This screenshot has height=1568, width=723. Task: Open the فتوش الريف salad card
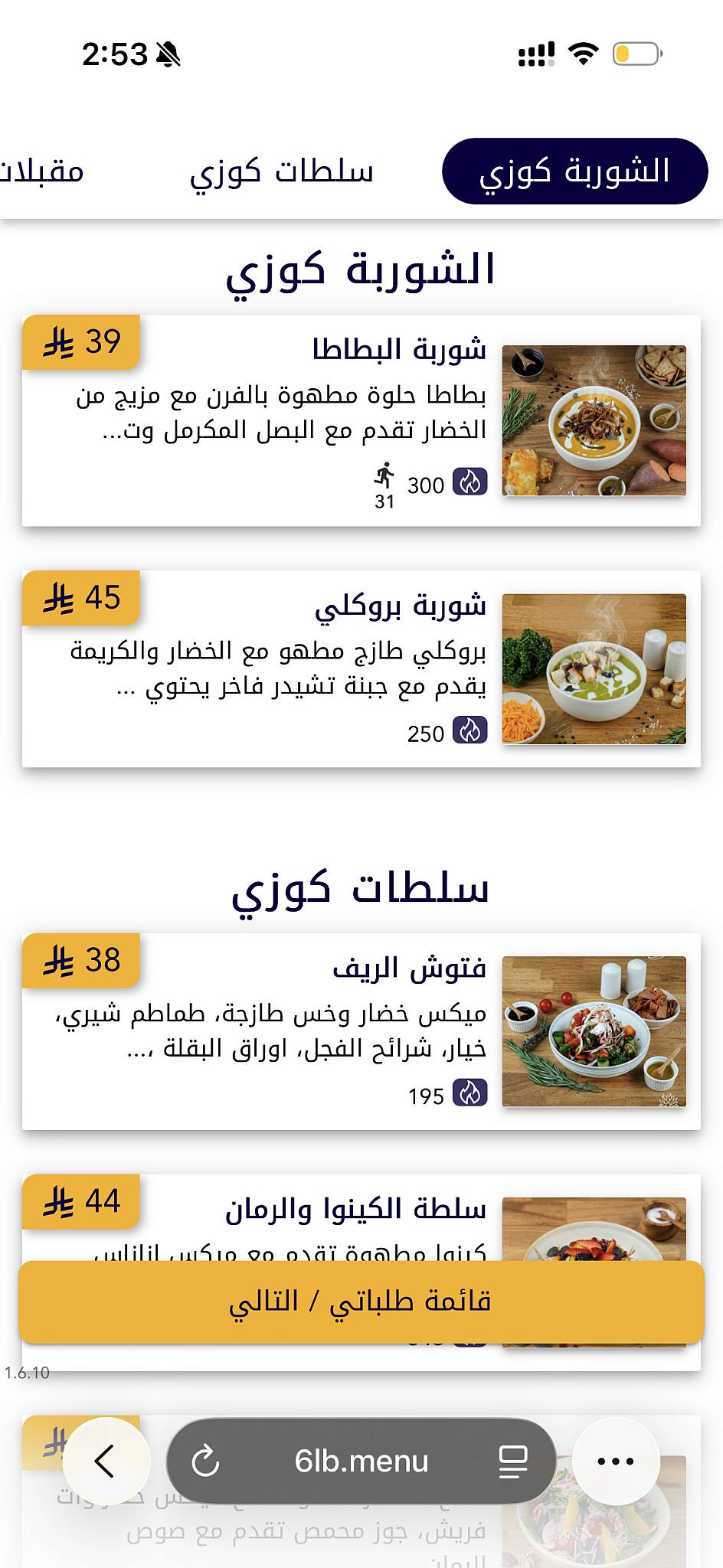click(x=361, y=1031)
